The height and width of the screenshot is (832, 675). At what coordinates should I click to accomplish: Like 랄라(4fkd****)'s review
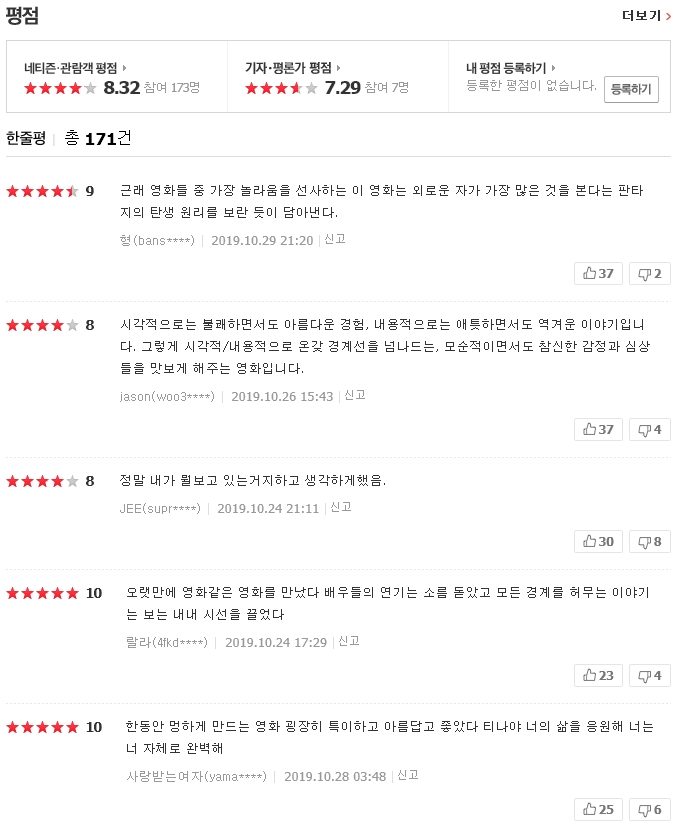point(598,675)
